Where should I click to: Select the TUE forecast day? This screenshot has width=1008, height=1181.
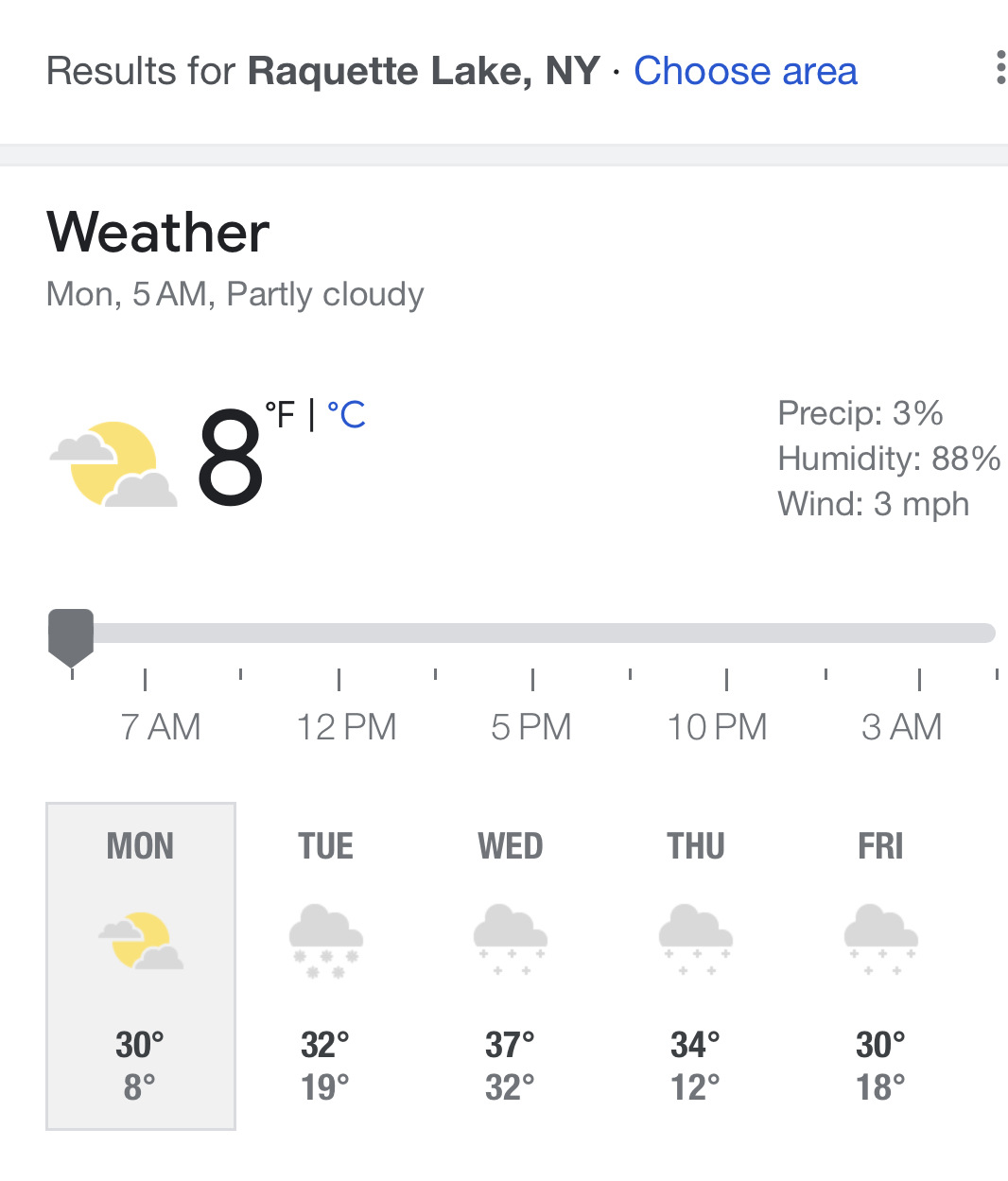pos(325,965)
